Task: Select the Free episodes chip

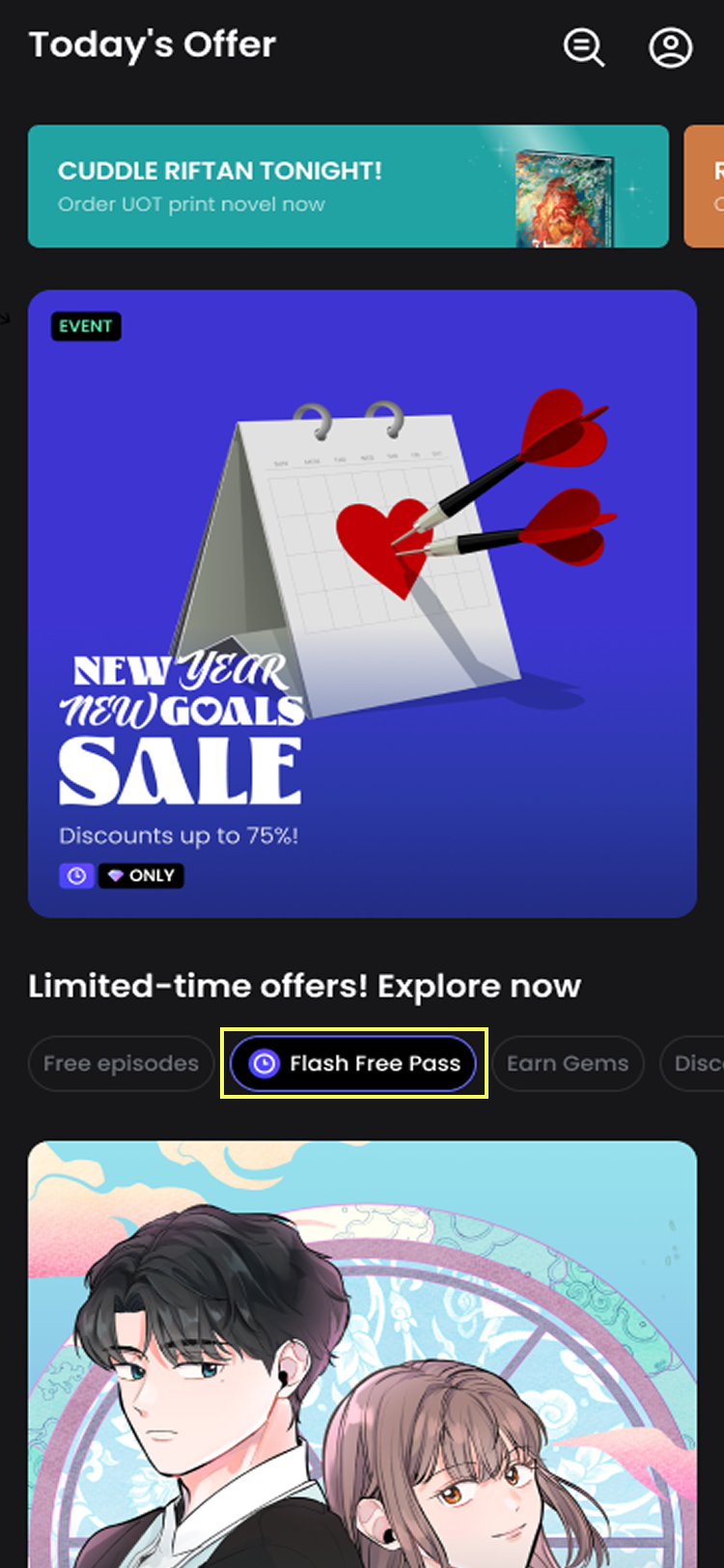Action: (121, 1063)
